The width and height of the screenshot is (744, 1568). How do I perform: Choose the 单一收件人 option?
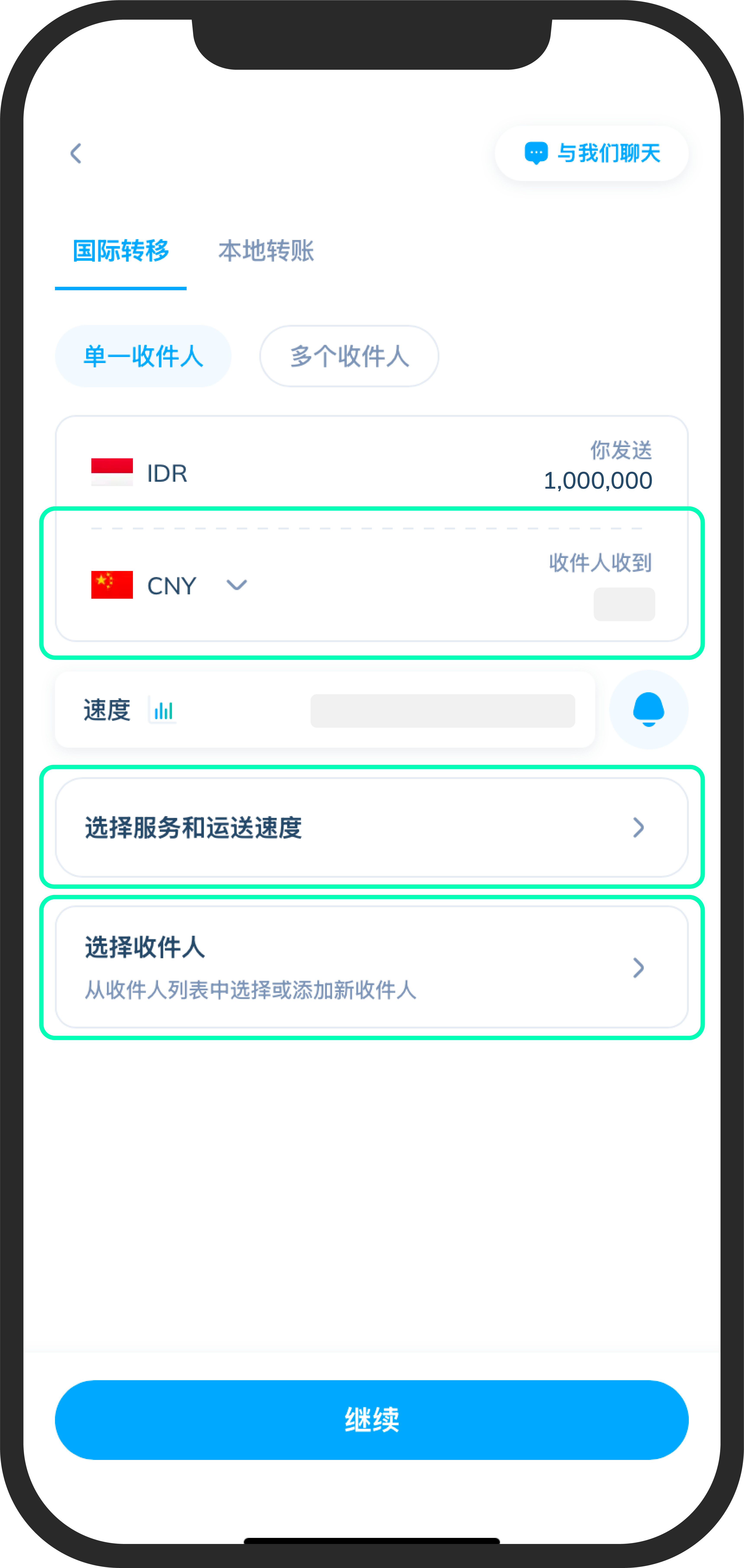(143, 356)
